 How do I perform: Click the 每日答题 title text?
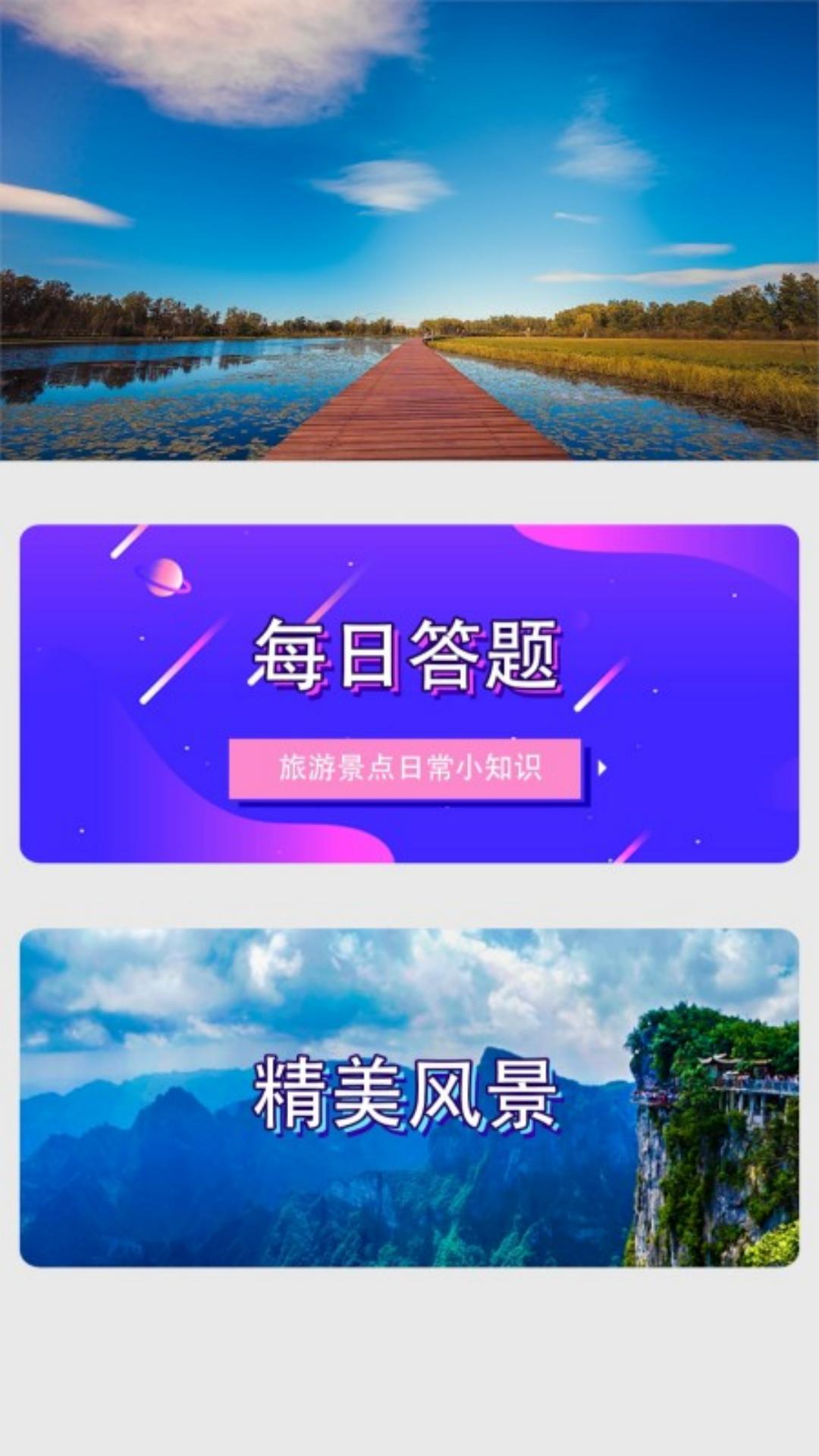point(409,656)
